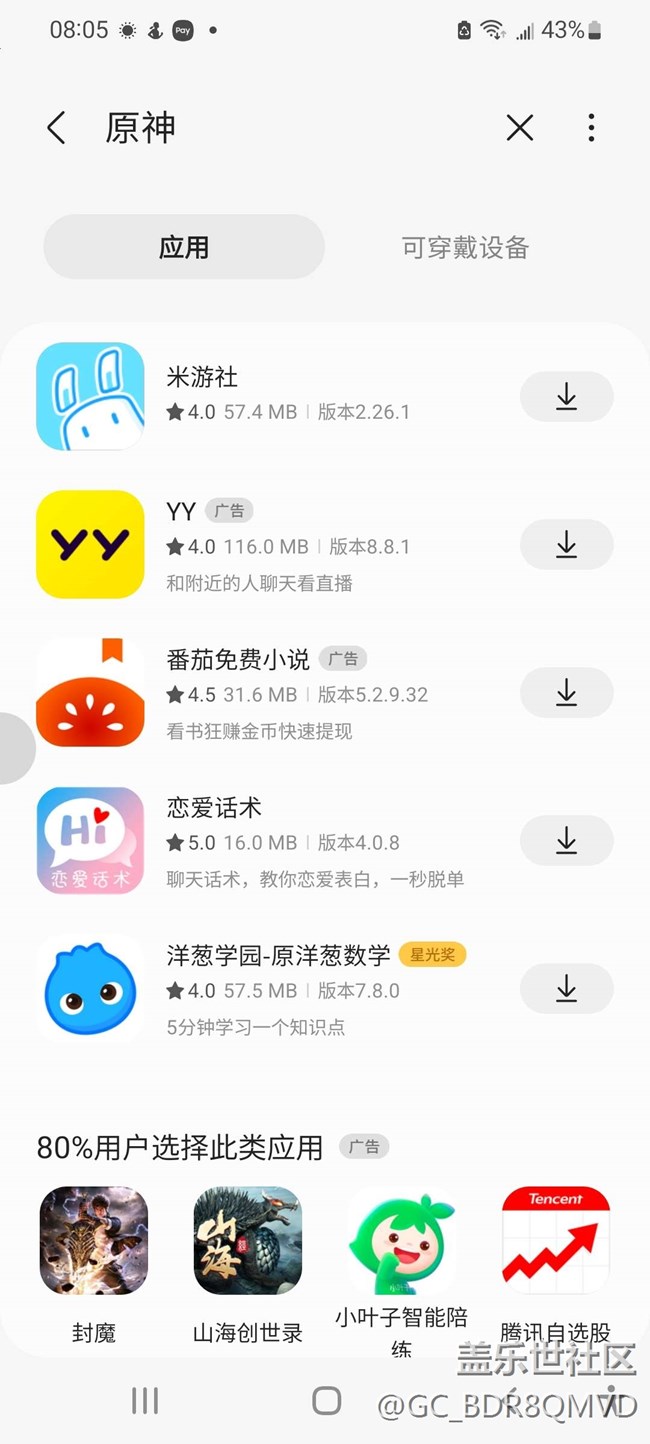Tap the system home button
This screenshot has height=1444, width=650.
click(x=326, y=1401)
